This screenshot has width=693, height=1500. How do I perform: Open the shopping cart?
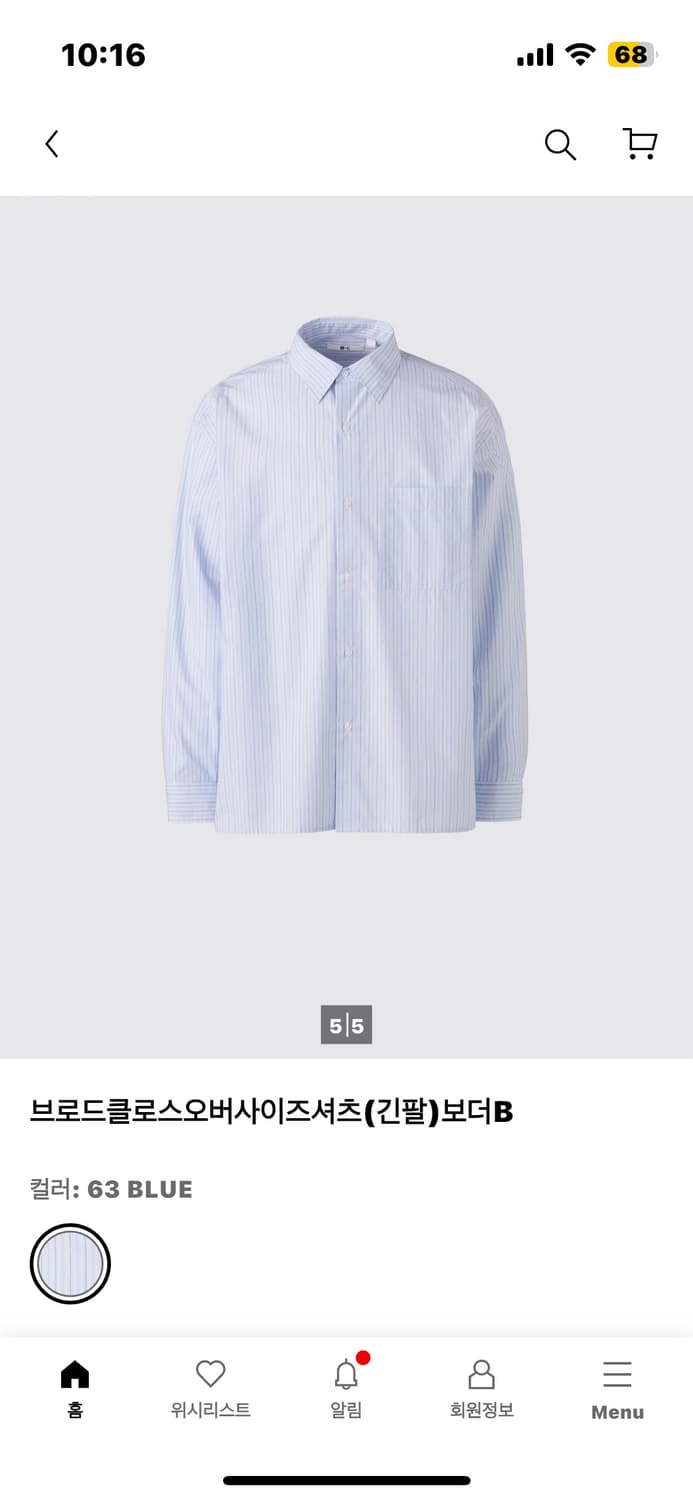pyautogui.click(x=640, y=144)
